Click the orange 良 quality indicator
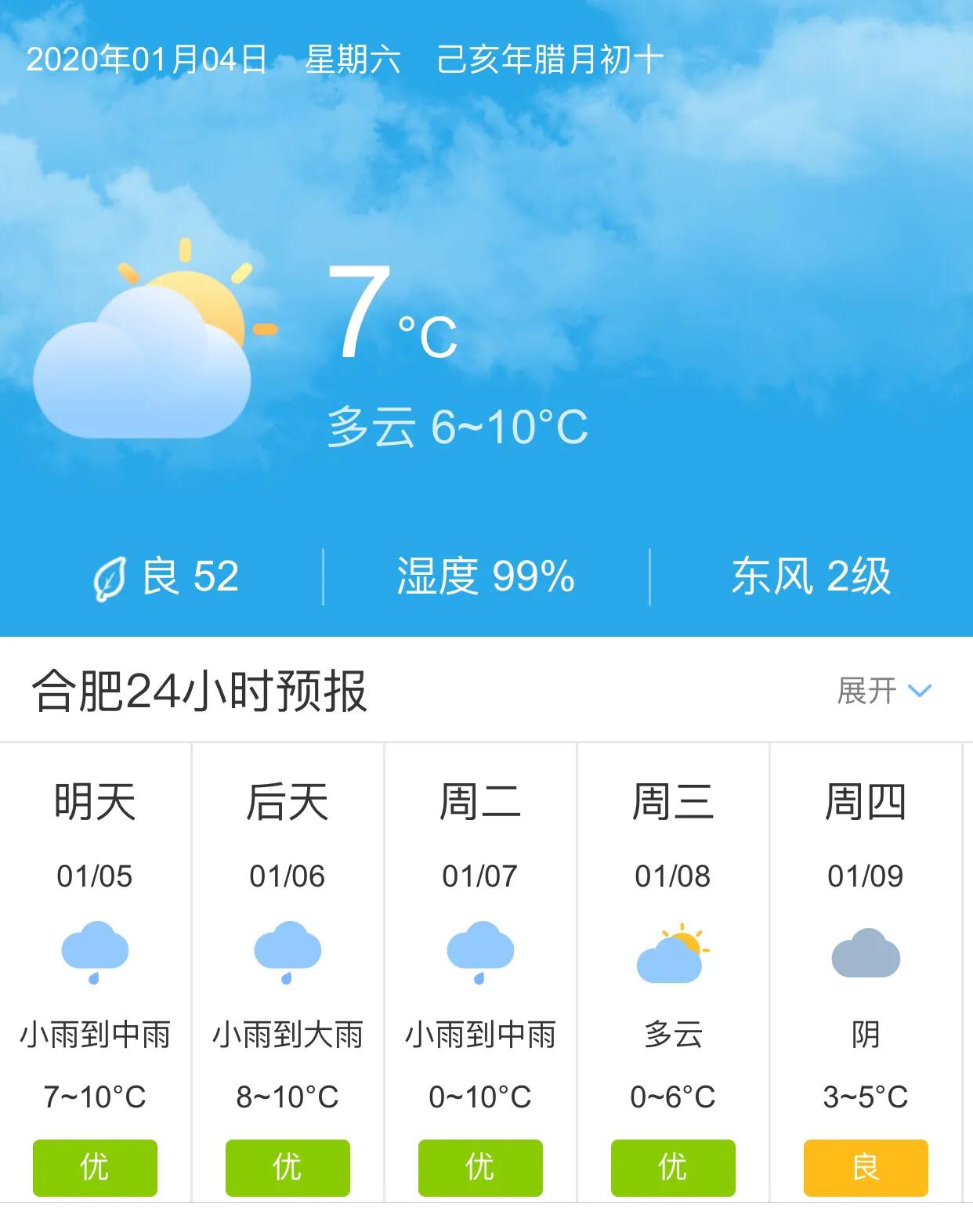The width and height of the screenshot is (973, 1232). pos(865,1168)
